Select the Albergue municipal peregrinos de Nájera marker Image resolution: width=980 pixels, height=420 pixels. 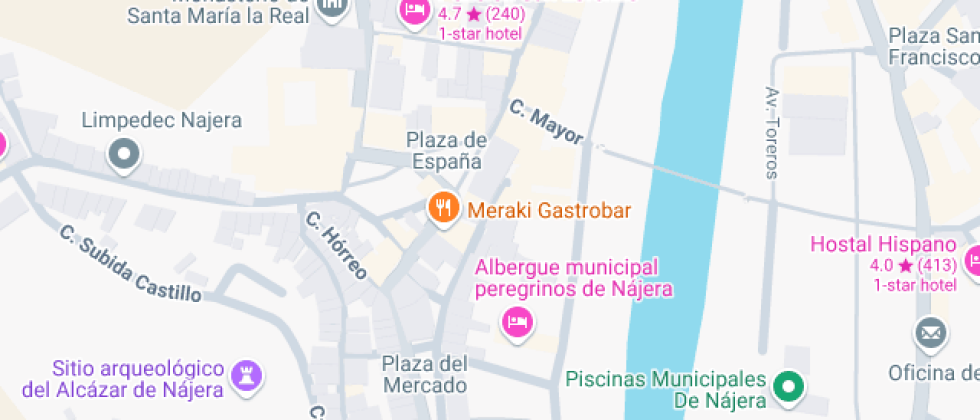516,322
